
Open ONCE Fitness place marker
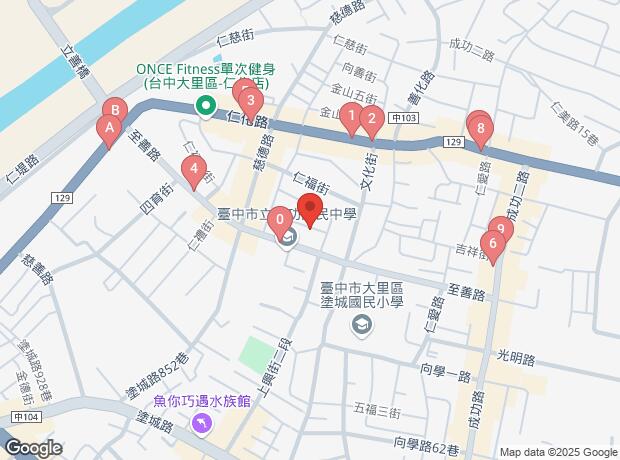click(205, 106)
